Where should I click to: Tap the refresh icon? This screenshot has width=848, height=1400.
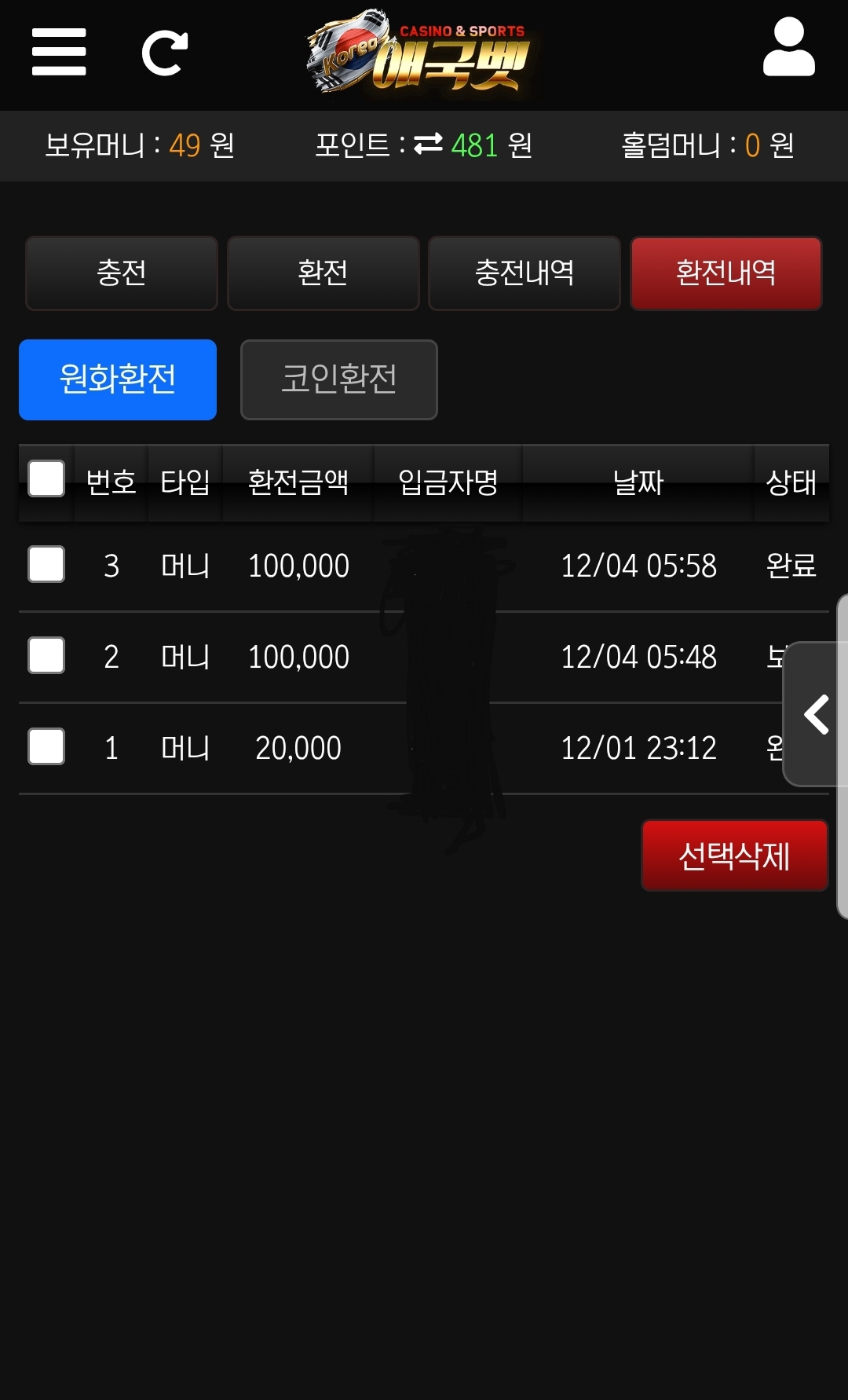[x=164, y=53]
